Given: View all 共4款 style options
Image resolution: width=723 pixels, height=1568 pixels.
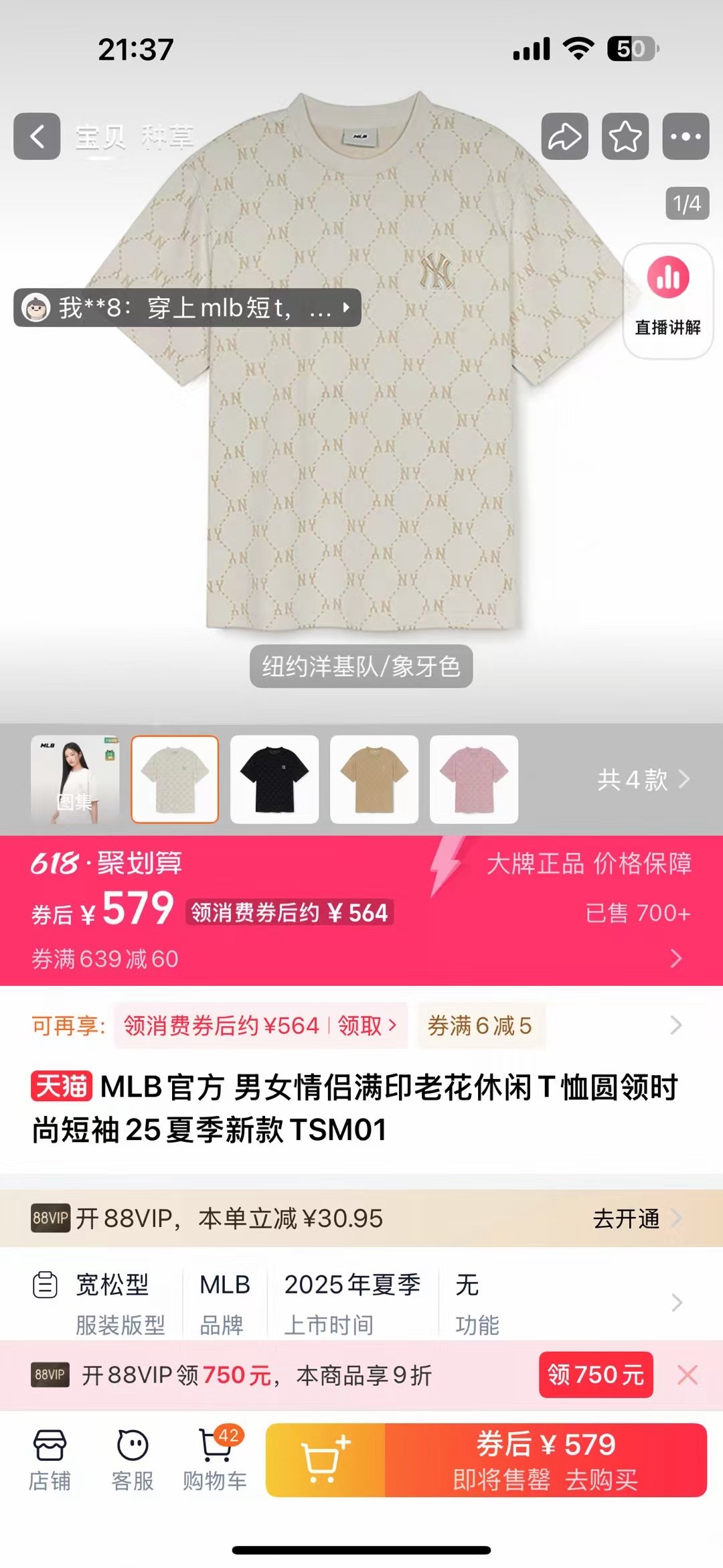Looking at the screenshot, I should (x=643, y=780).
